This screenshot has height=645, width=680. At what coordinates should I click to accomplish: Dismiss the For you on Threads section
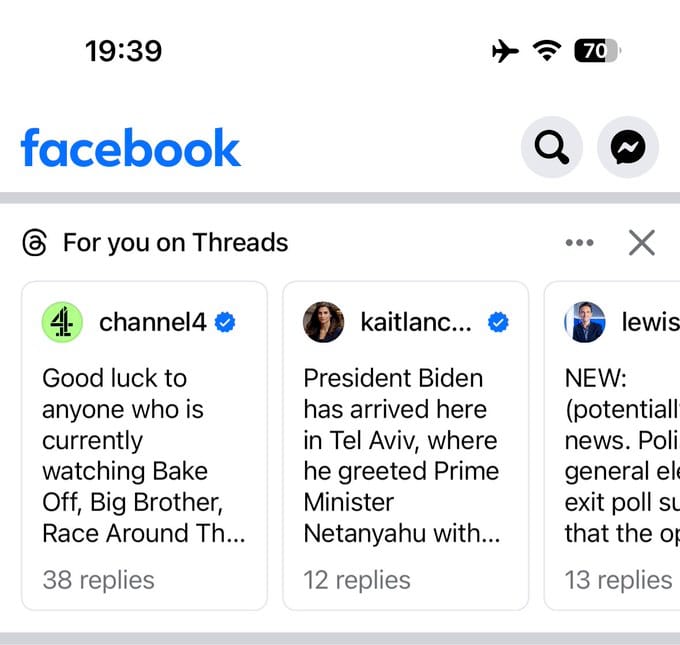point(641,242)
